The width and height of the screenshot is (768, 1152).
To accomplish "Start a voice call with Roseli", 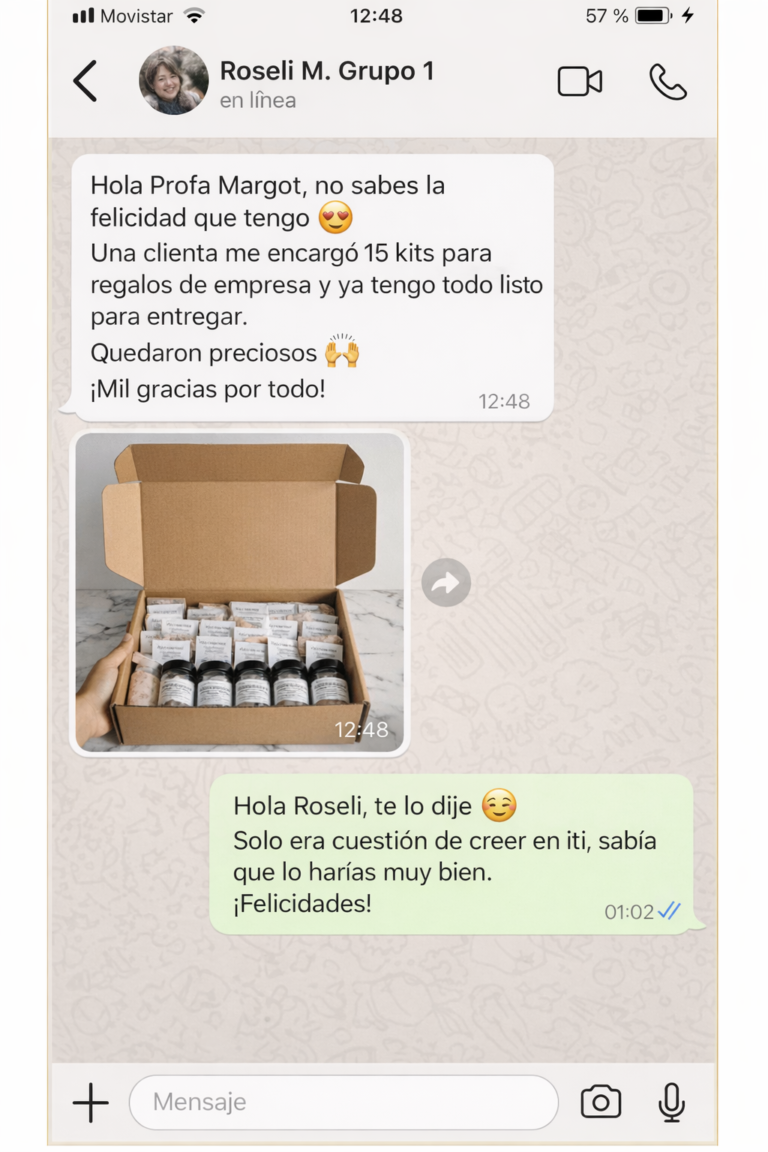I will (x=667, y=82).
